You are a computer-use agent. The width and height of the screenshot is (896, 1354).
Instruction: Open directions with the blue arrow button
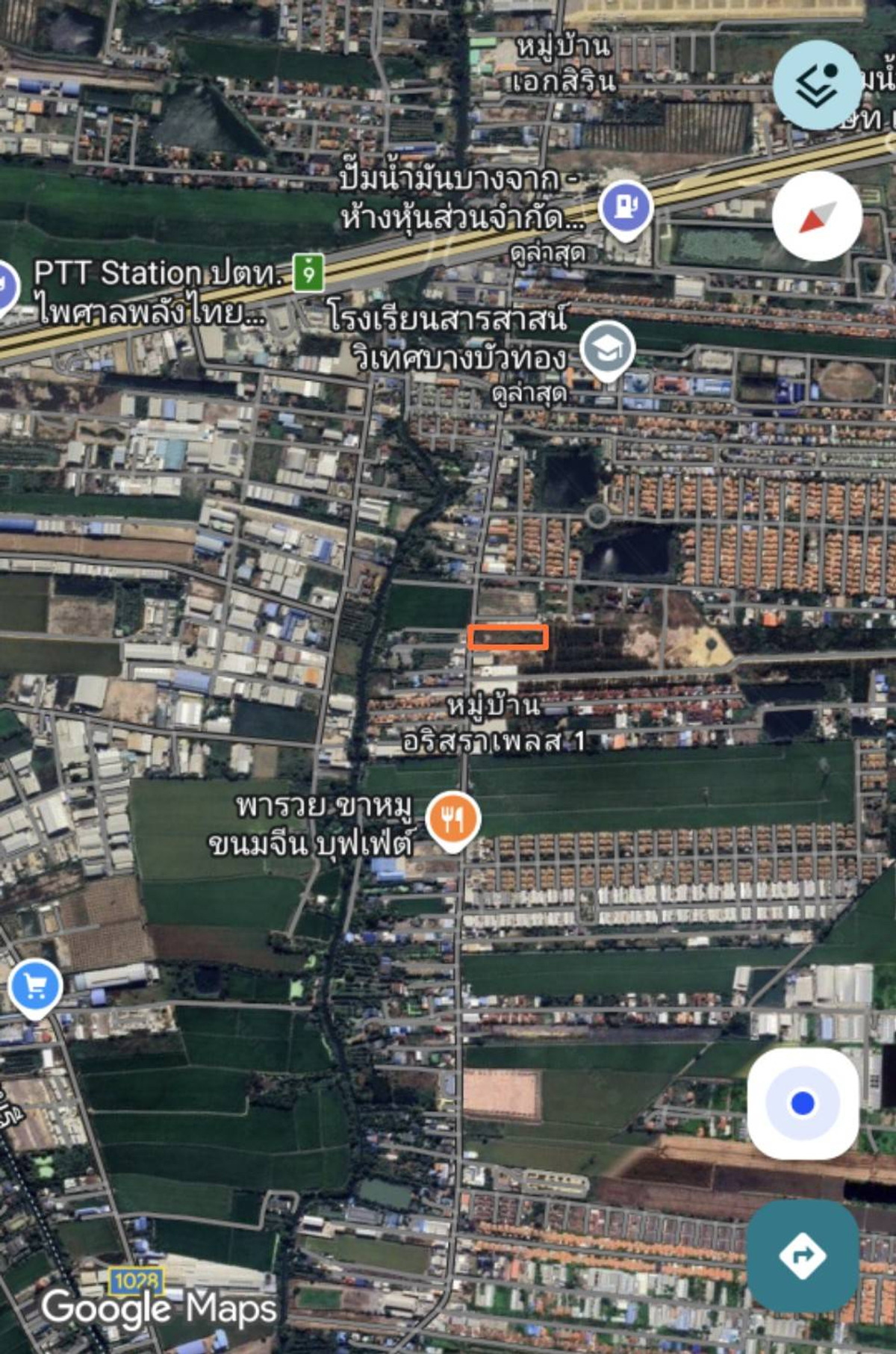click(x=803, y=1255)
